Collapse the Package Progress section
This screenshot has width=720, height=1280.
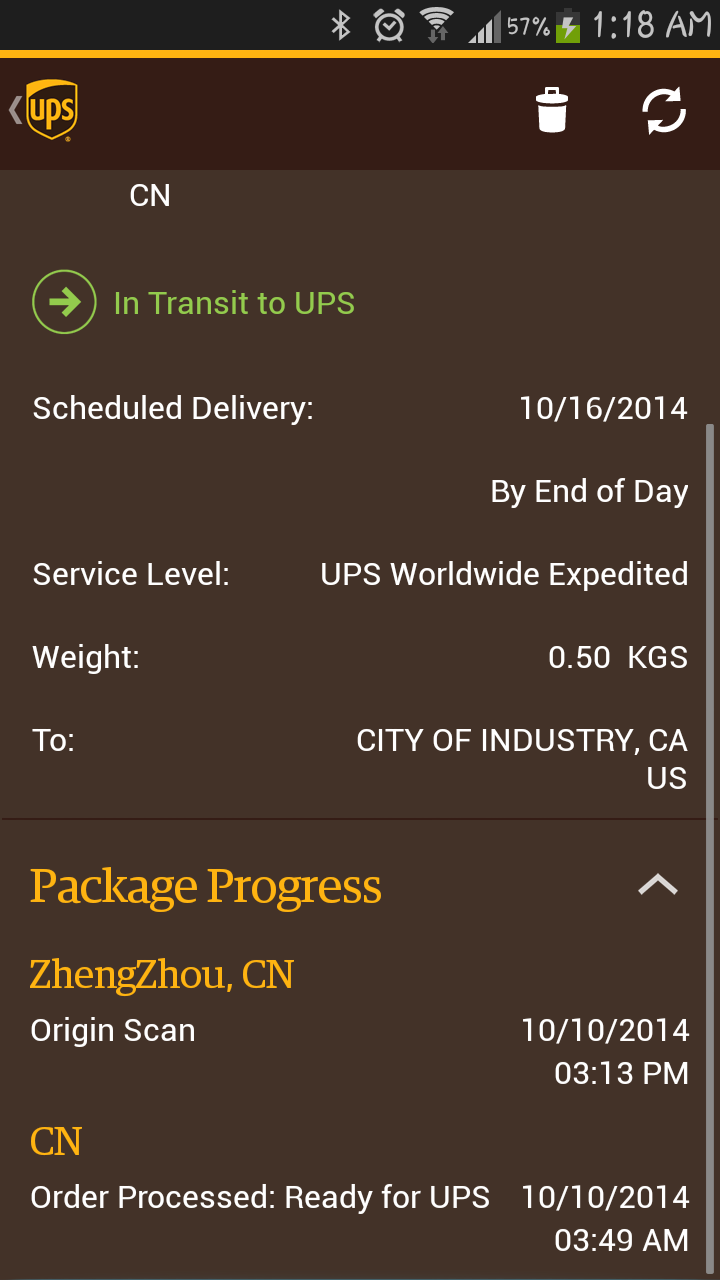click(658, 885)
